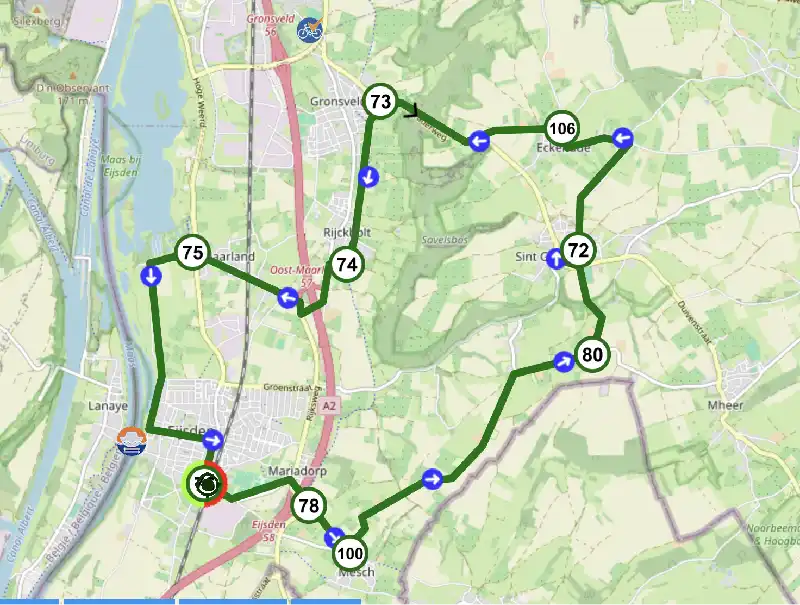Screen dimensions: 800x605
Task: Tap the route start and finish marker
Action: coord(206,484)
